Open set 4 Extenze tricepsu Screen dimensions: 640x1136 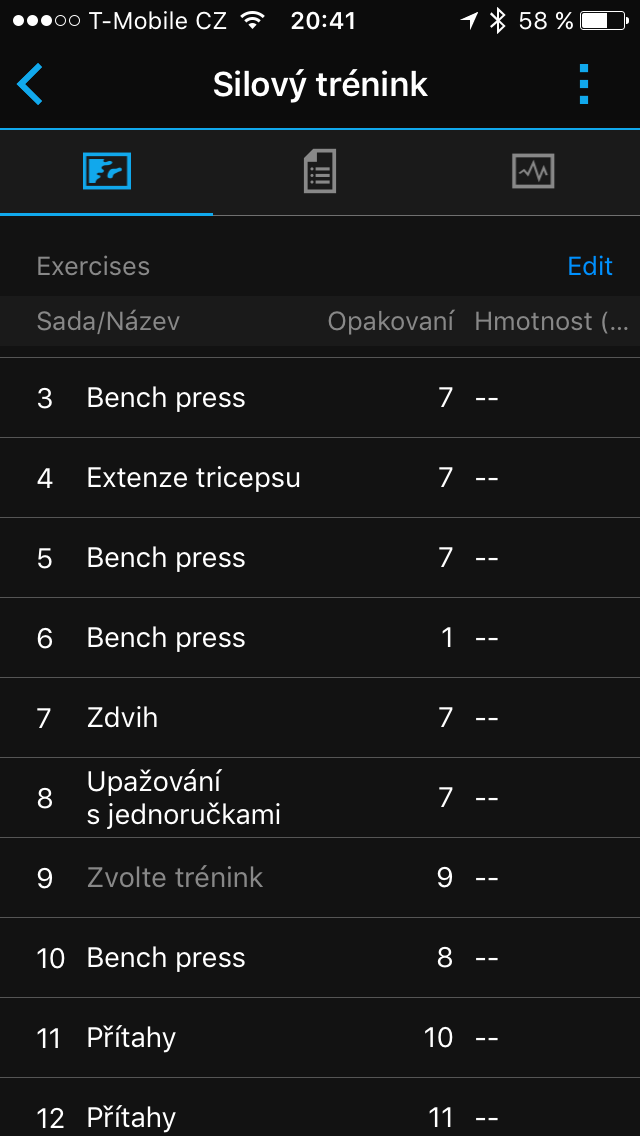(320, 477)
